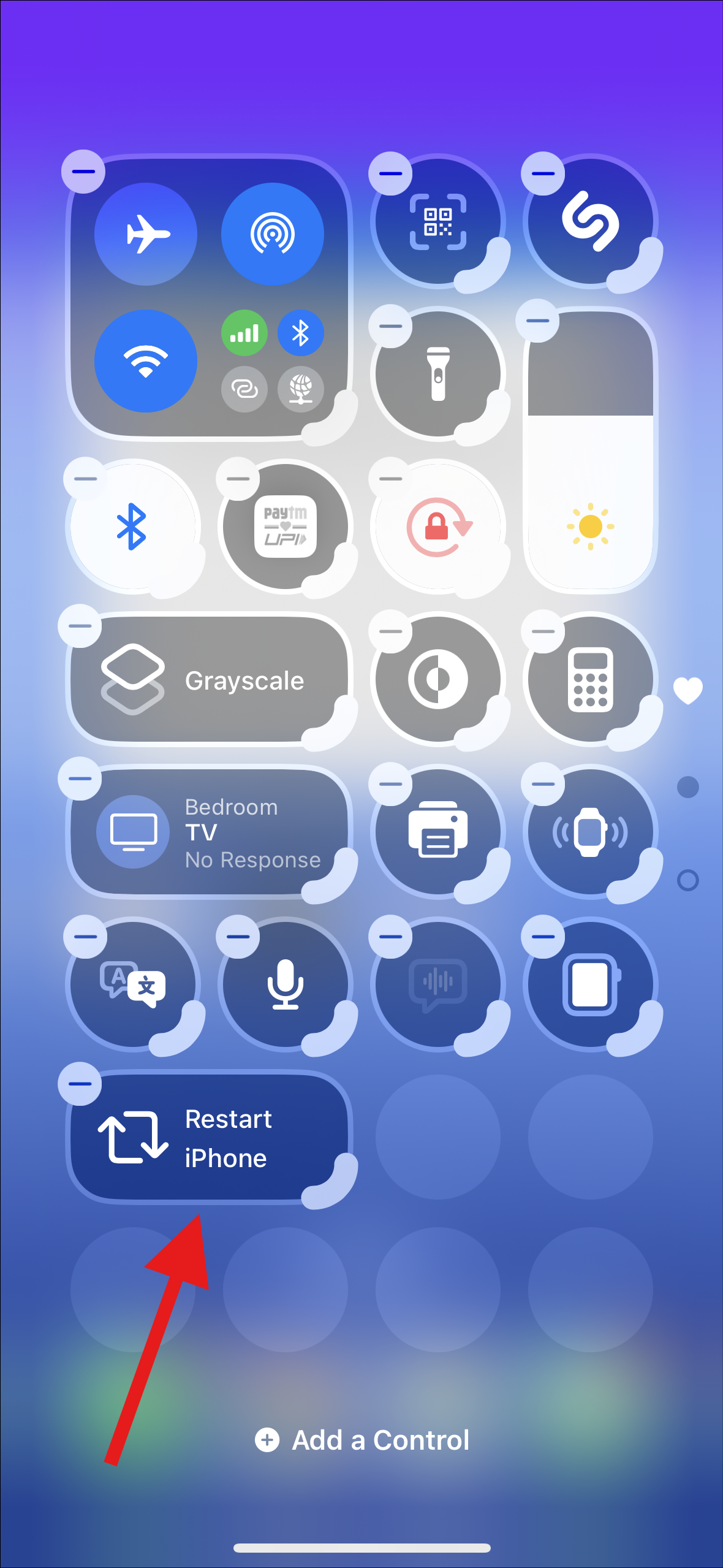
Task: Select the Restart iPhone shortcut tile
Action: pyautogui.click(x=208, y=1138)
